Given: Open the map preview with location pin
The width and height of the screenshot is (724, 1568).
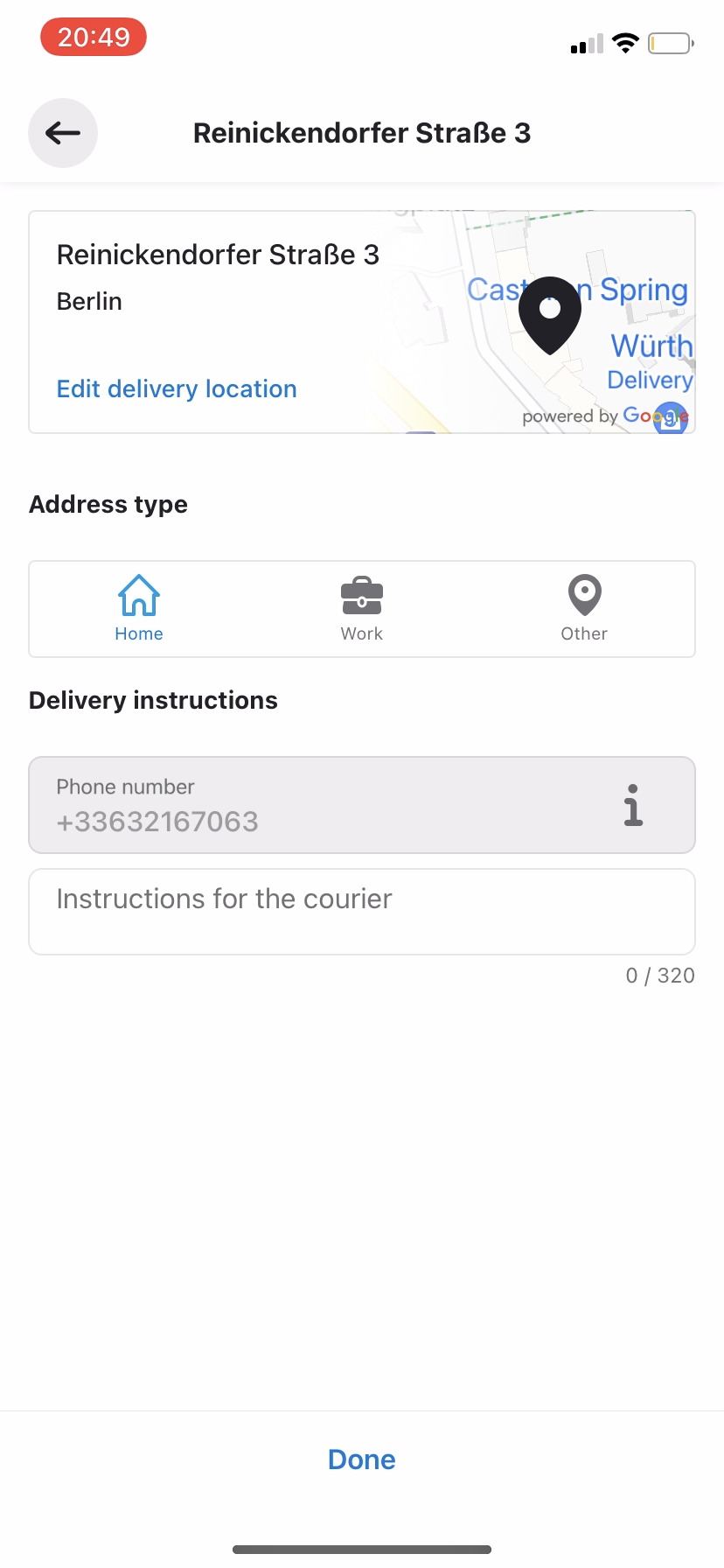Looking at the screenshot, I should [x=560, y=322].
